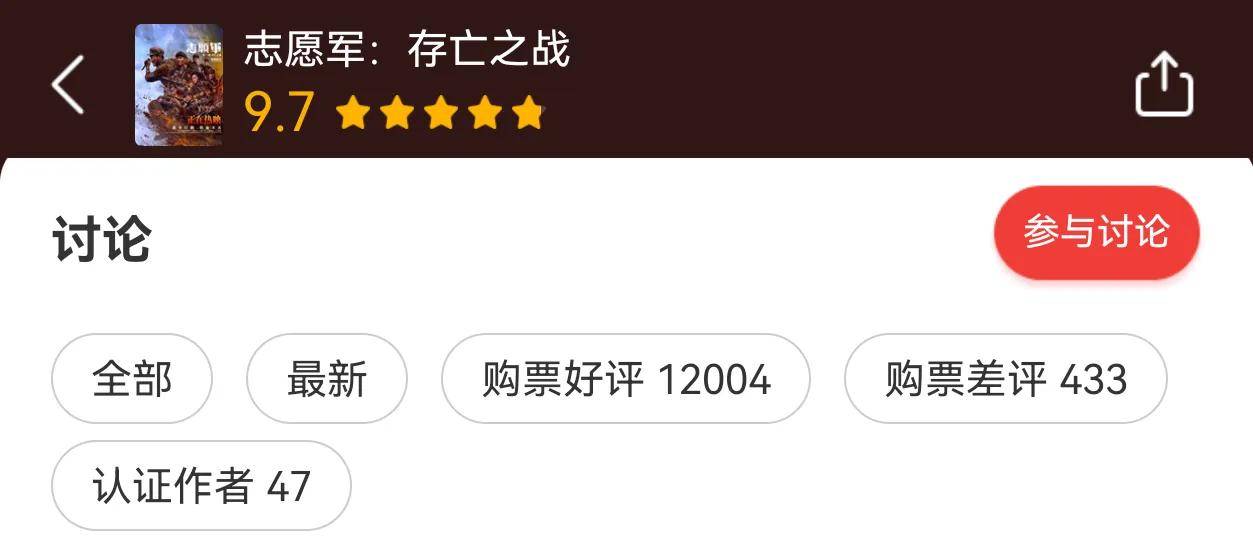Select the 全部 filter chip
Viewport: 1253px width, 559px height.
click(x=132, y=379)
